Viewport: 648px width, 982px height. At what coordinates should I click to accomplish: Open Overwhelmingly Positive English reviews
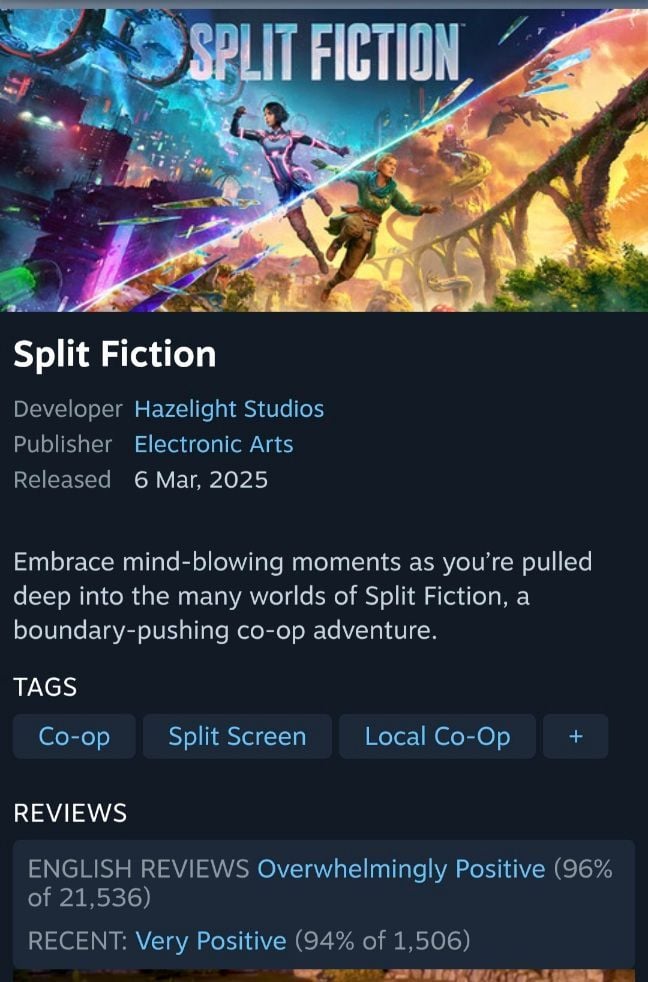coord(401,869)
